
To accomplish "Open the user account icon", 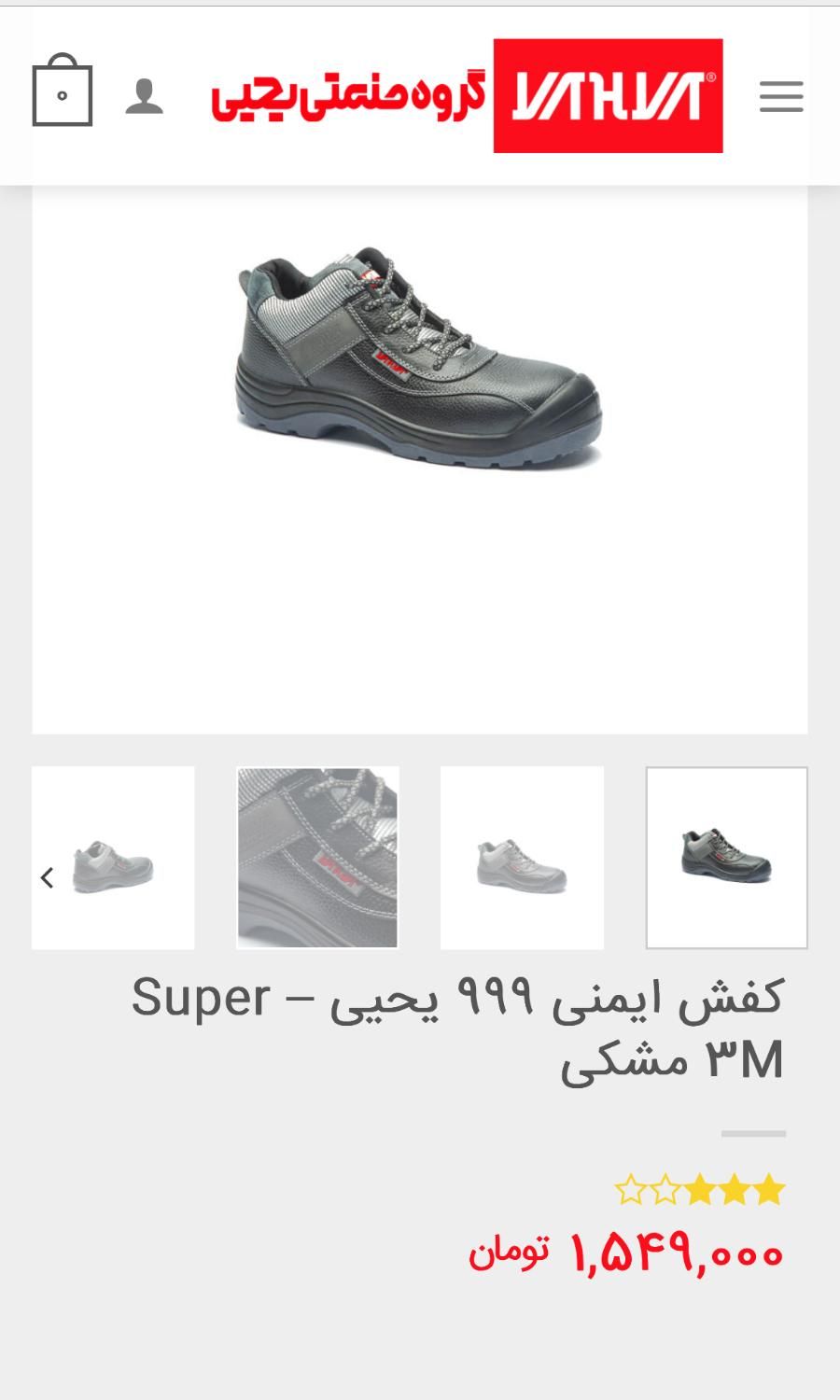I will tap(145, 97).
